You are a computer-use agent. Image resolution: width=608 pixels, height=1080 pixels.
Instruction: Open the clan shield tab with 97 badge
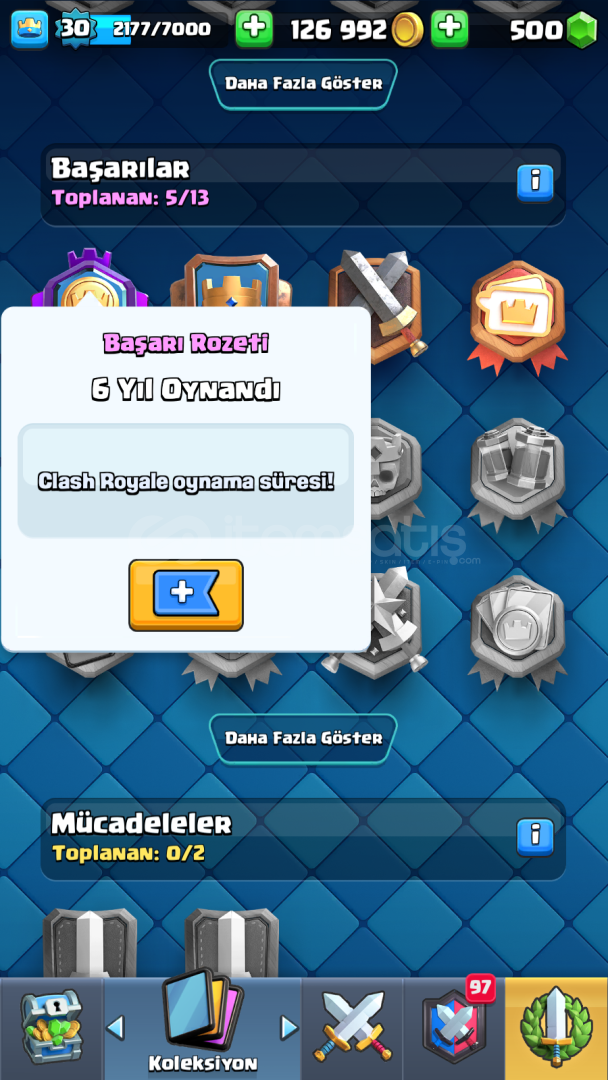point(454,1029)
